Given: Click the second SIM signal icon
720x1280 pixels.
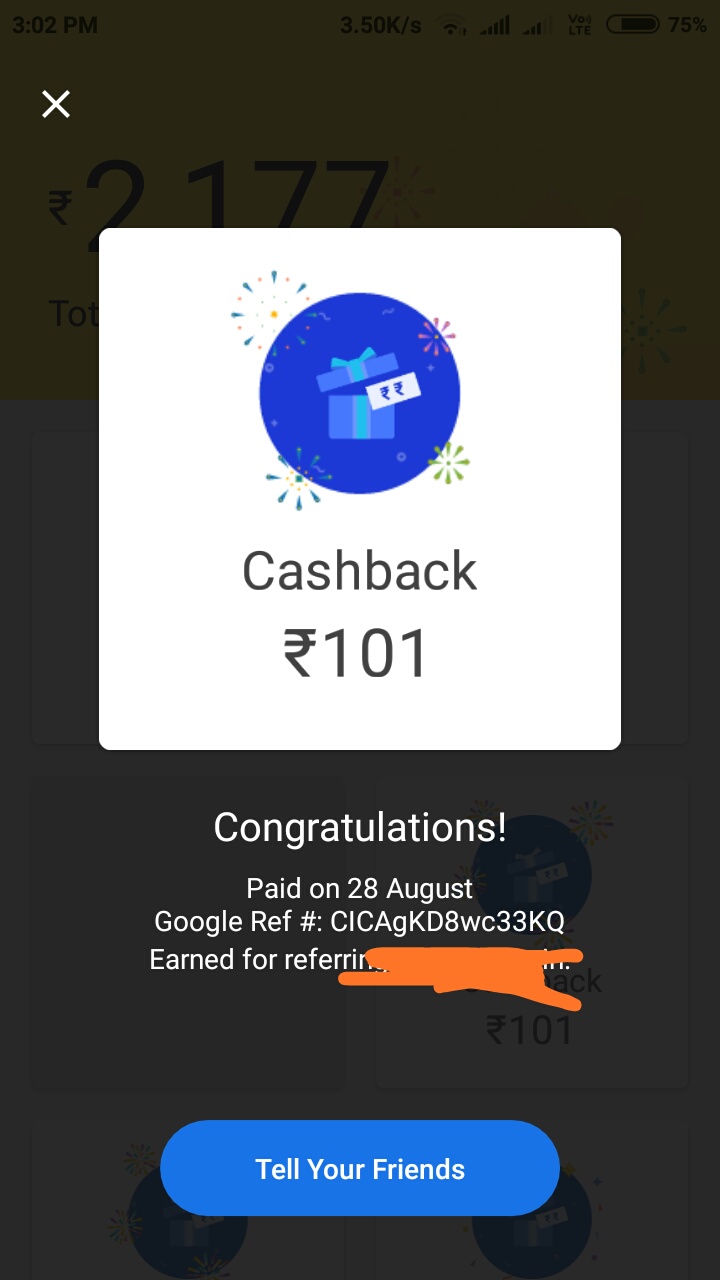Looking at the screenshot, I should coord(537,24).
